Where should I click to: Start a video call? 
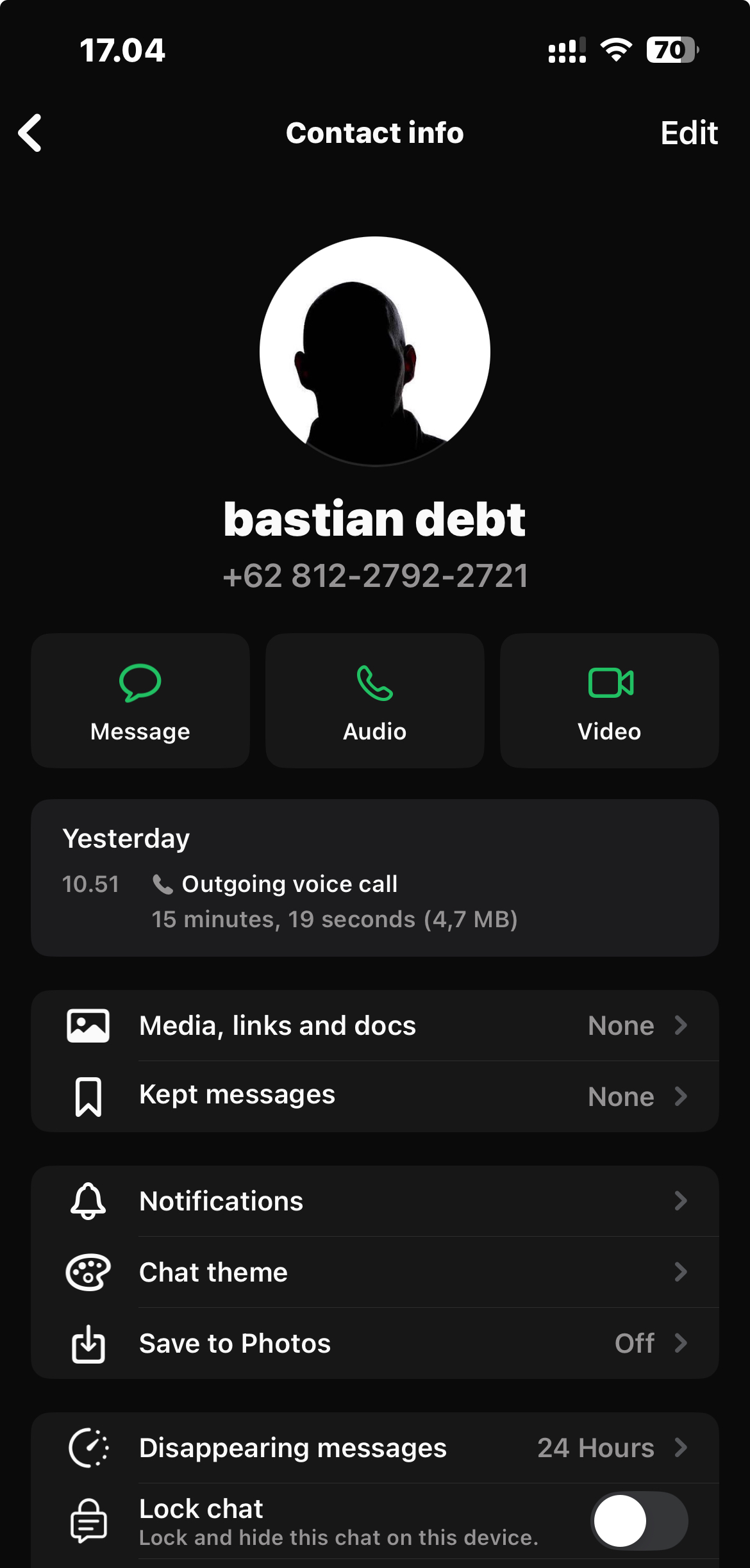609,700
